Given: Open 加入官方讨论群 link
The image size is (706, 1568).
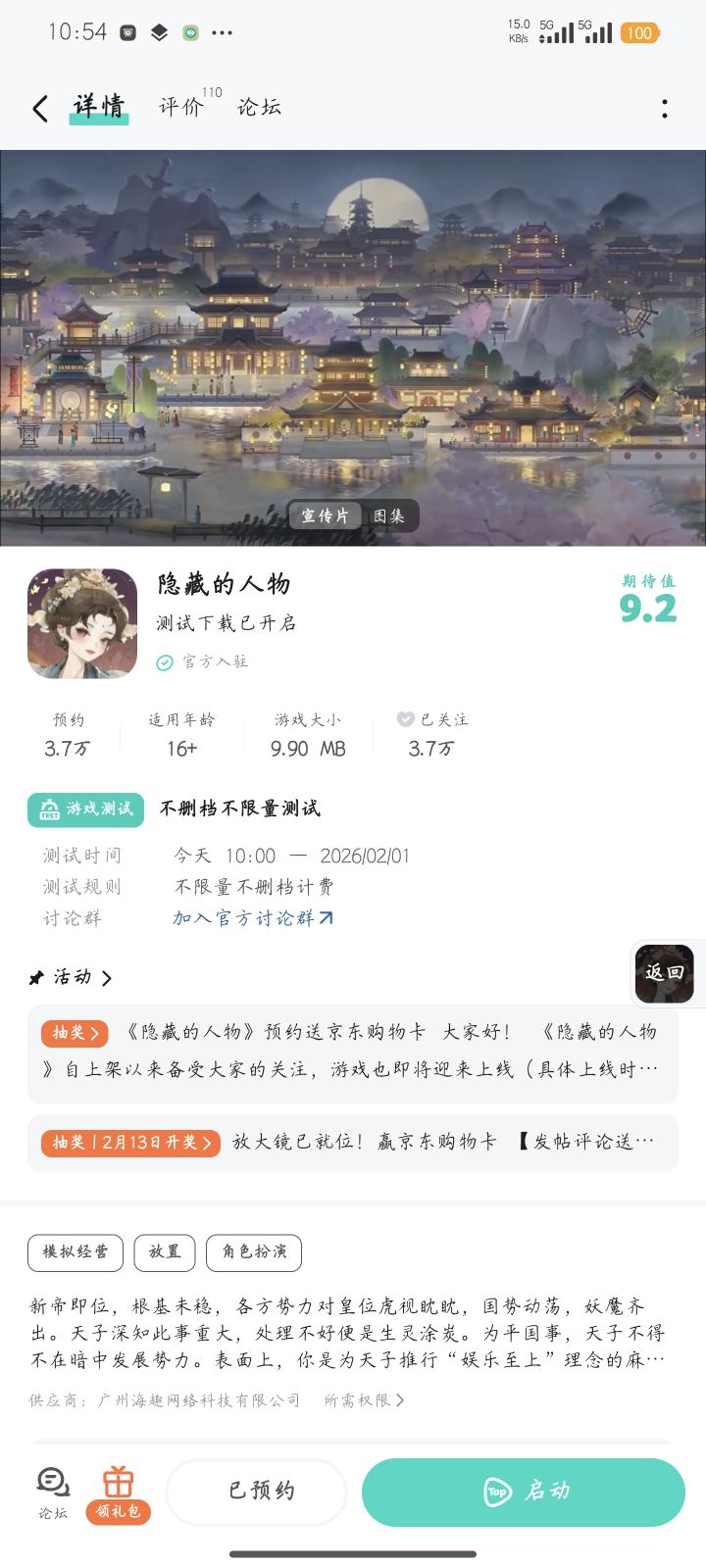Looking at the screenshot, I should [250, 918].
